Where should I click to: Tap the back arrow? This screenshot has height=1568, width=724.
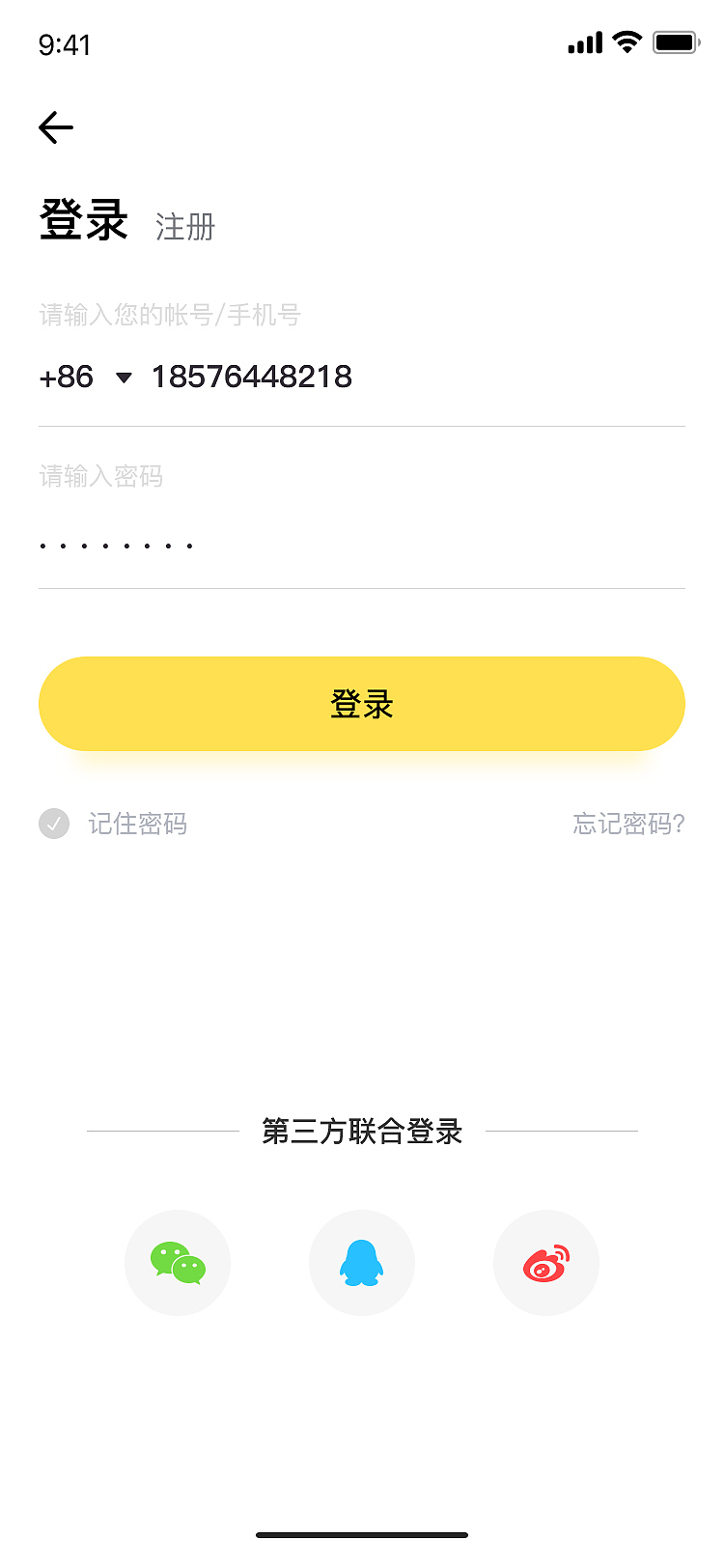tap(55, 126)
